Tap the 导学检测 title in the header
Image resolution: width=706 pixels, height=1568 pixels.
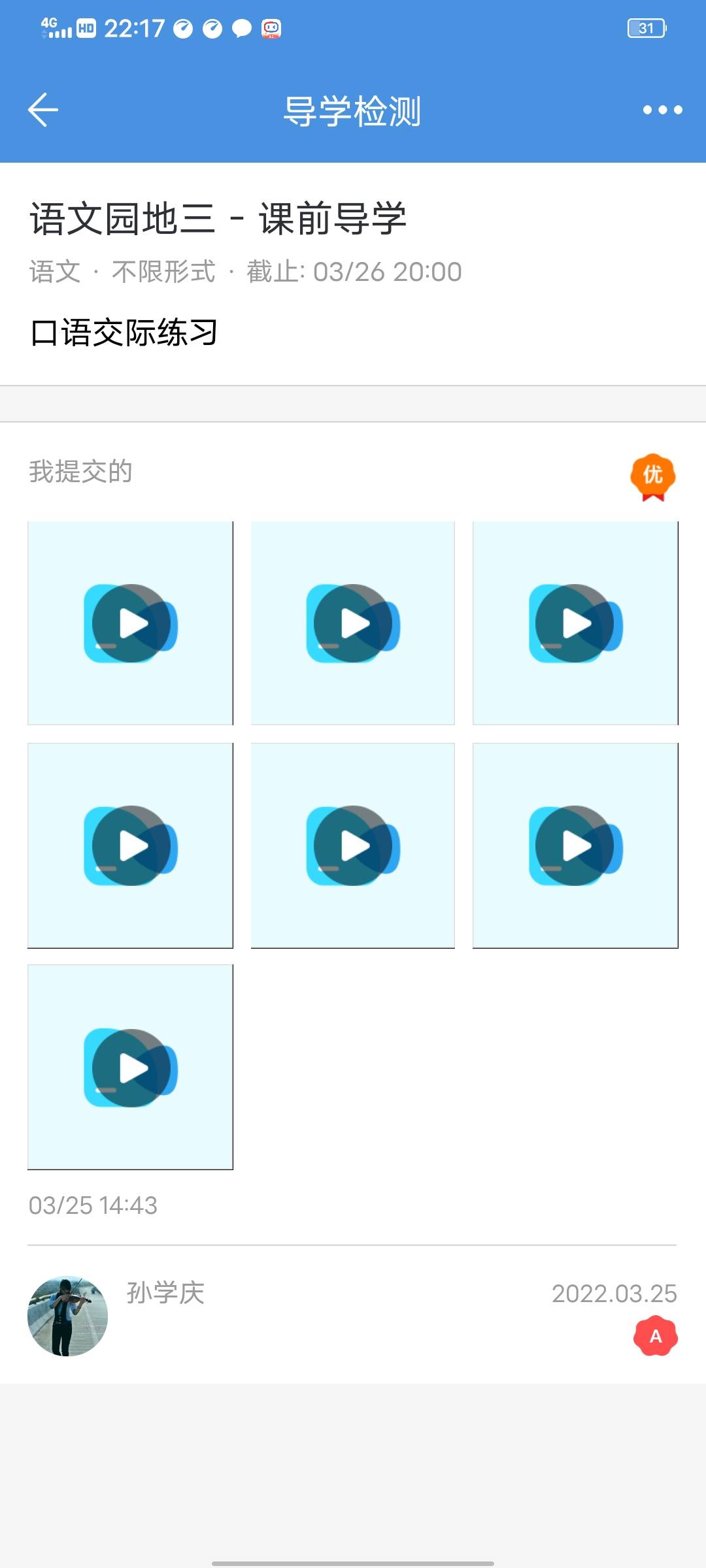[353, 110]
